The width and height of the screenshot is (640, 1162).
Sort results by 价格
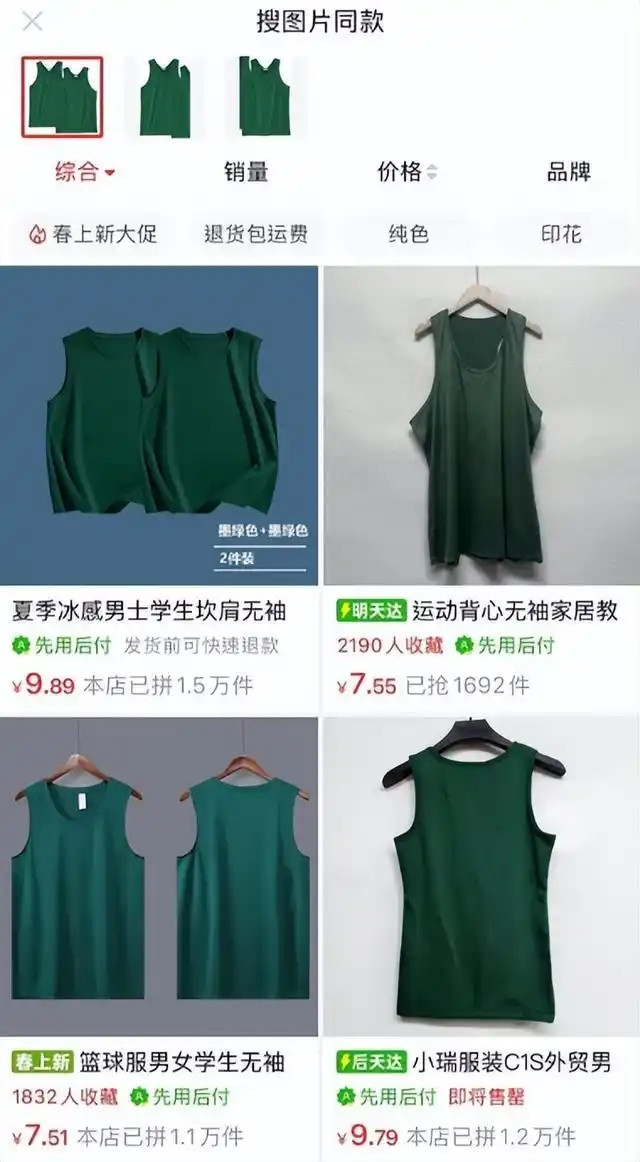click(x=407, y=172)
